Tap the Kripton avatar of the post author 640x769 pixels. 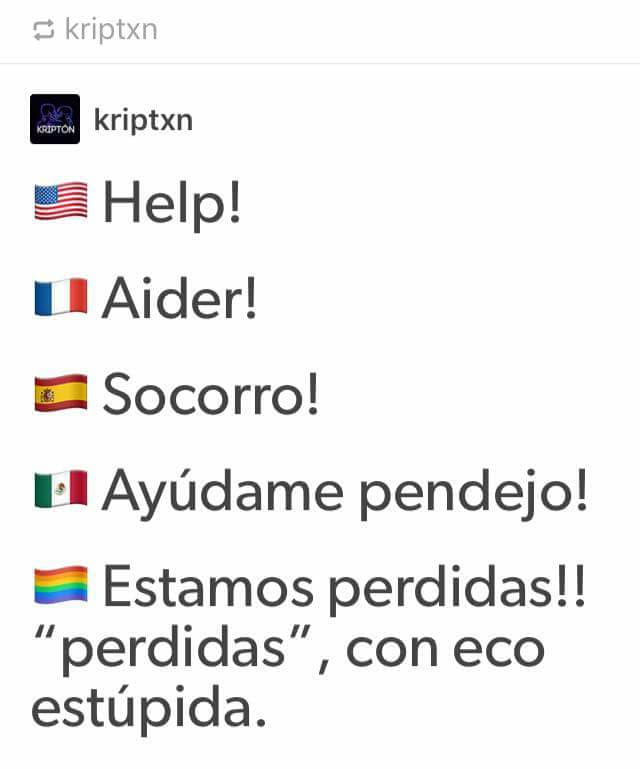(55, 119)
